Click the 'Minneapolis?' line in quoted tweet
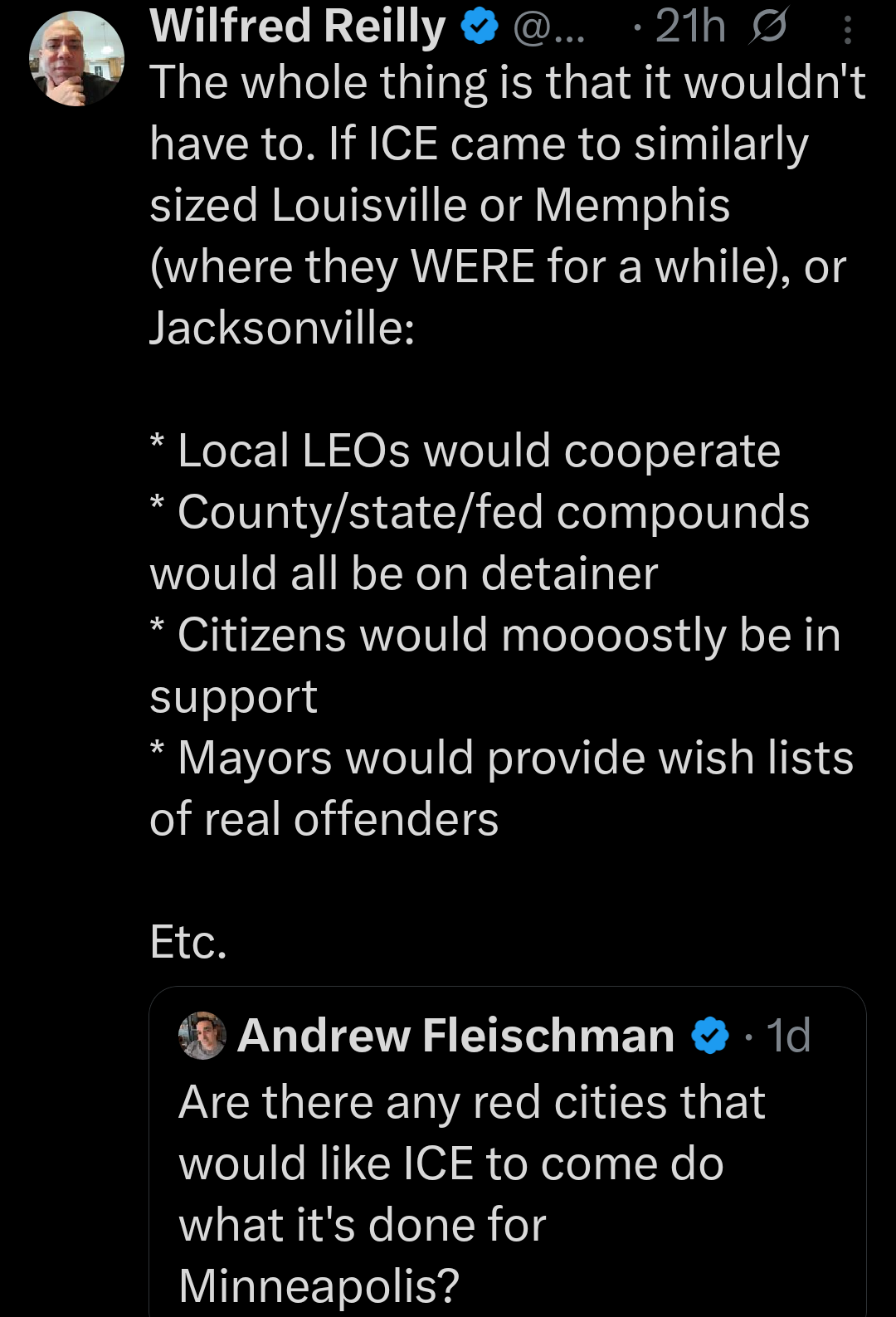 point(319,1281)
